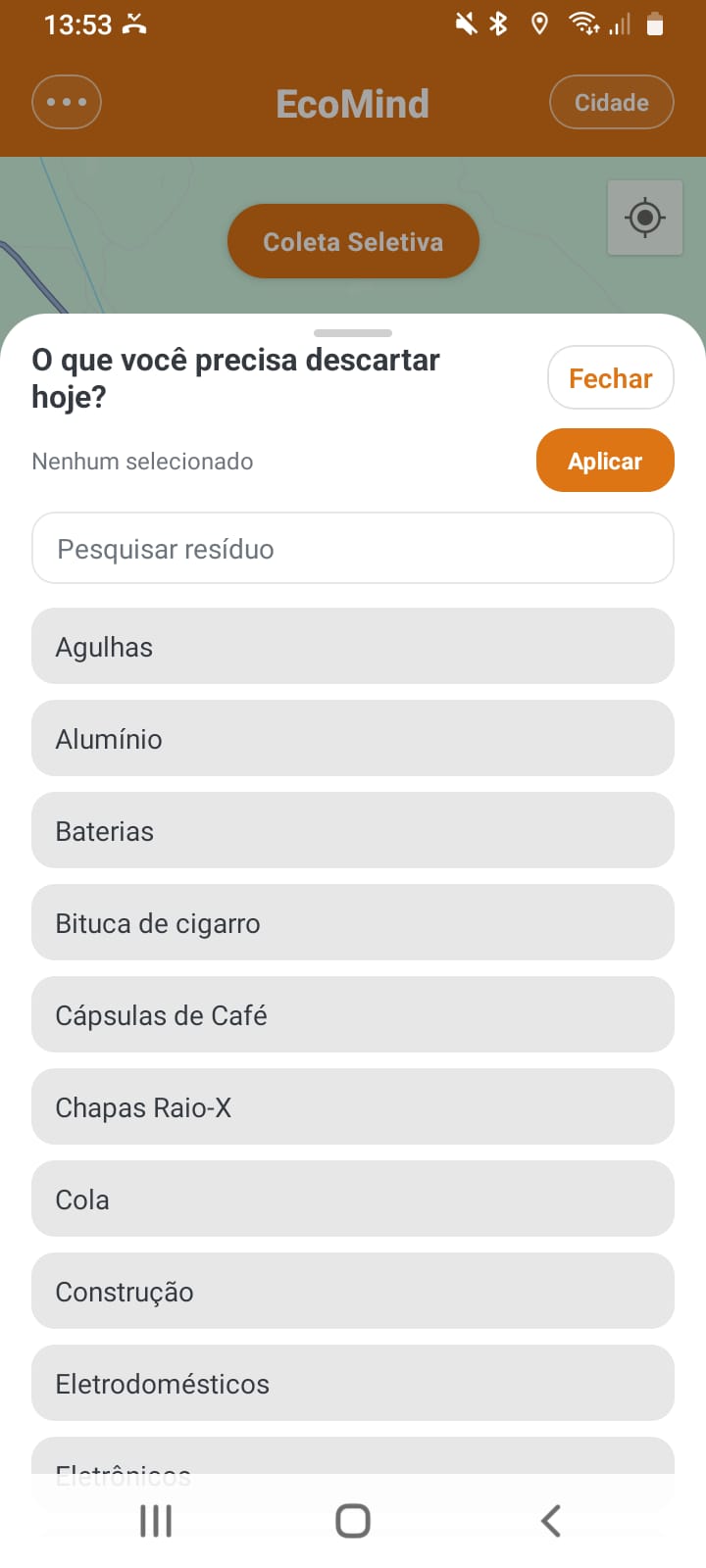Toggle the Agulhas waste filter
This screenshot has width=706, height=1568.
click(353, 646)
